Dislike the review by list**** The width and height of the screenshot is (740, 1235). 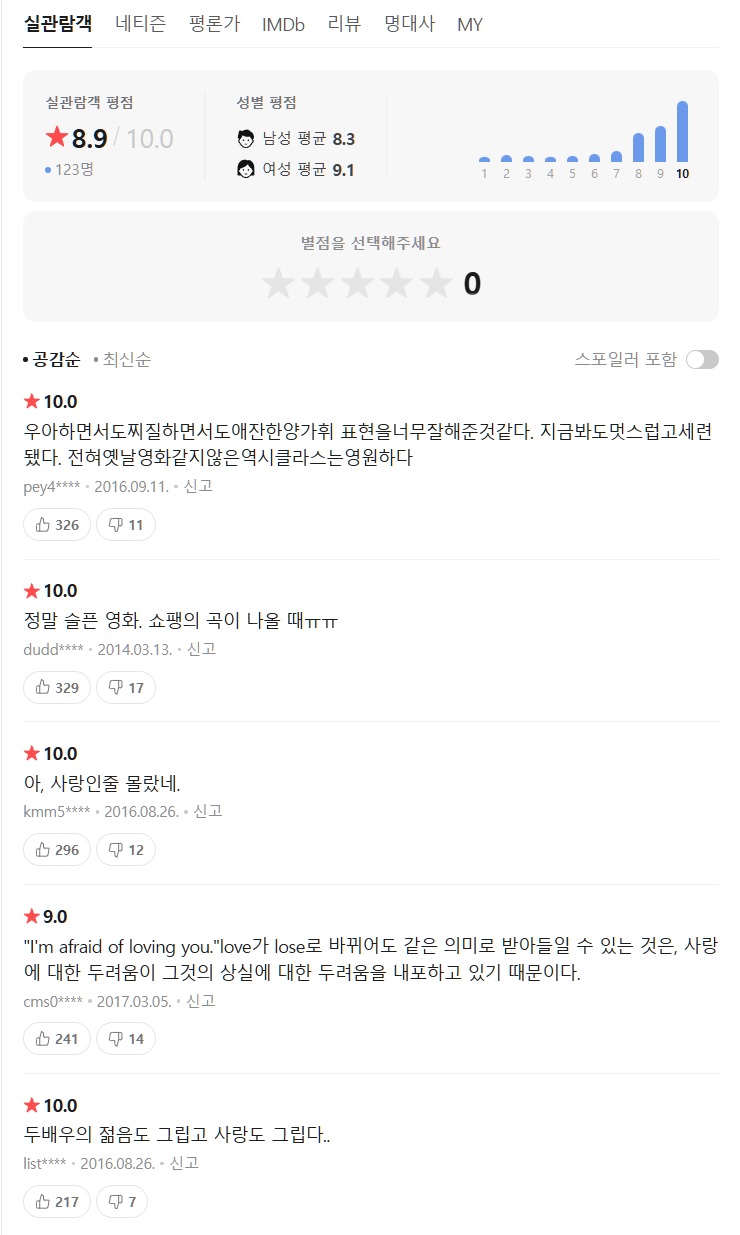(122, 1201)
